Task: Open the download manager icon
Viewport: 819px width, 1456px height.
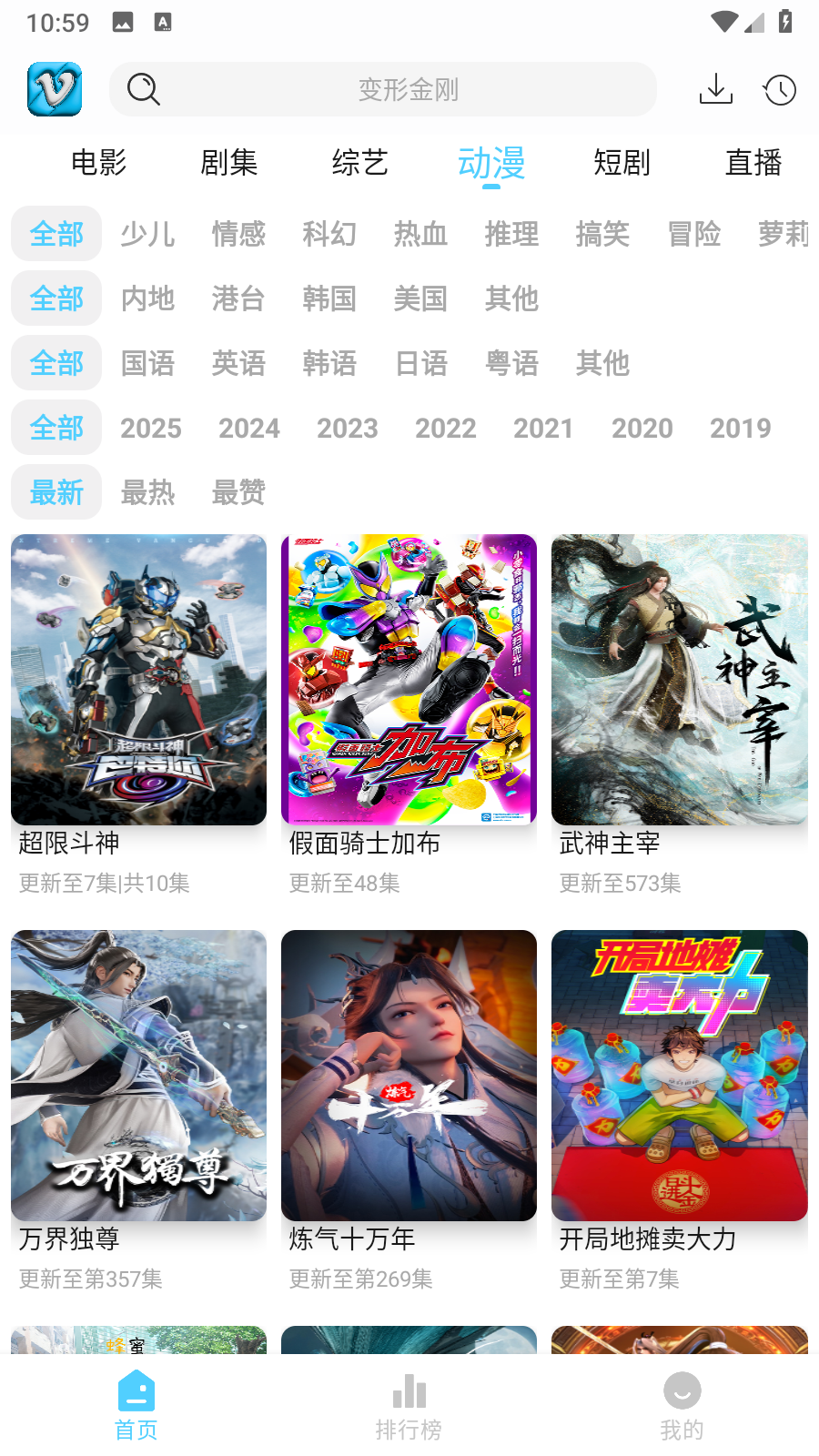Action: [716, 89]
